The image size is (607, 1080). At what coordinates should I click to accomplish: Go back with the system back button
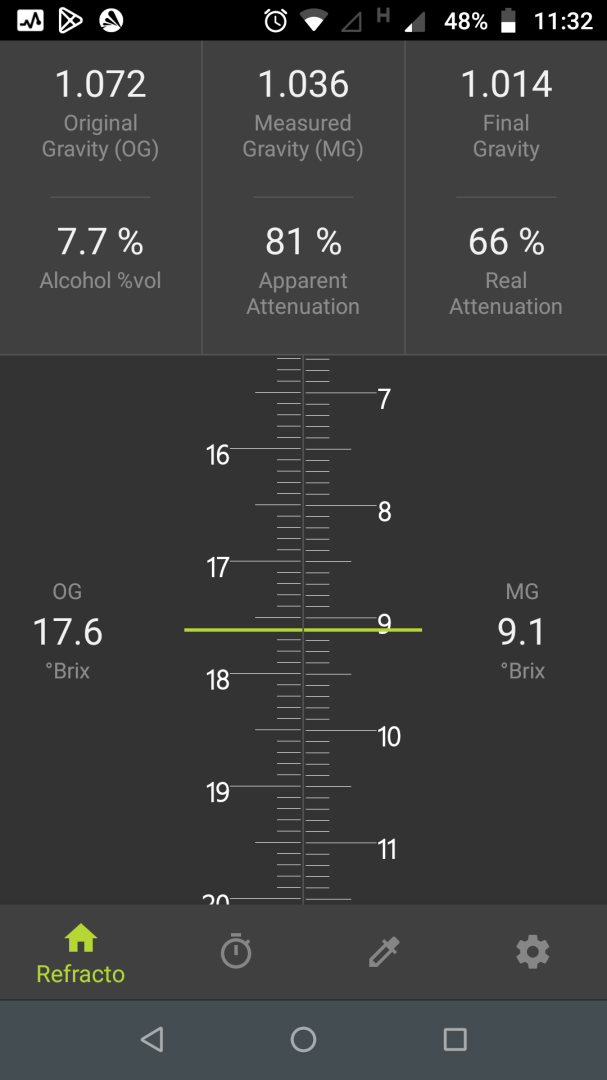152,1039
